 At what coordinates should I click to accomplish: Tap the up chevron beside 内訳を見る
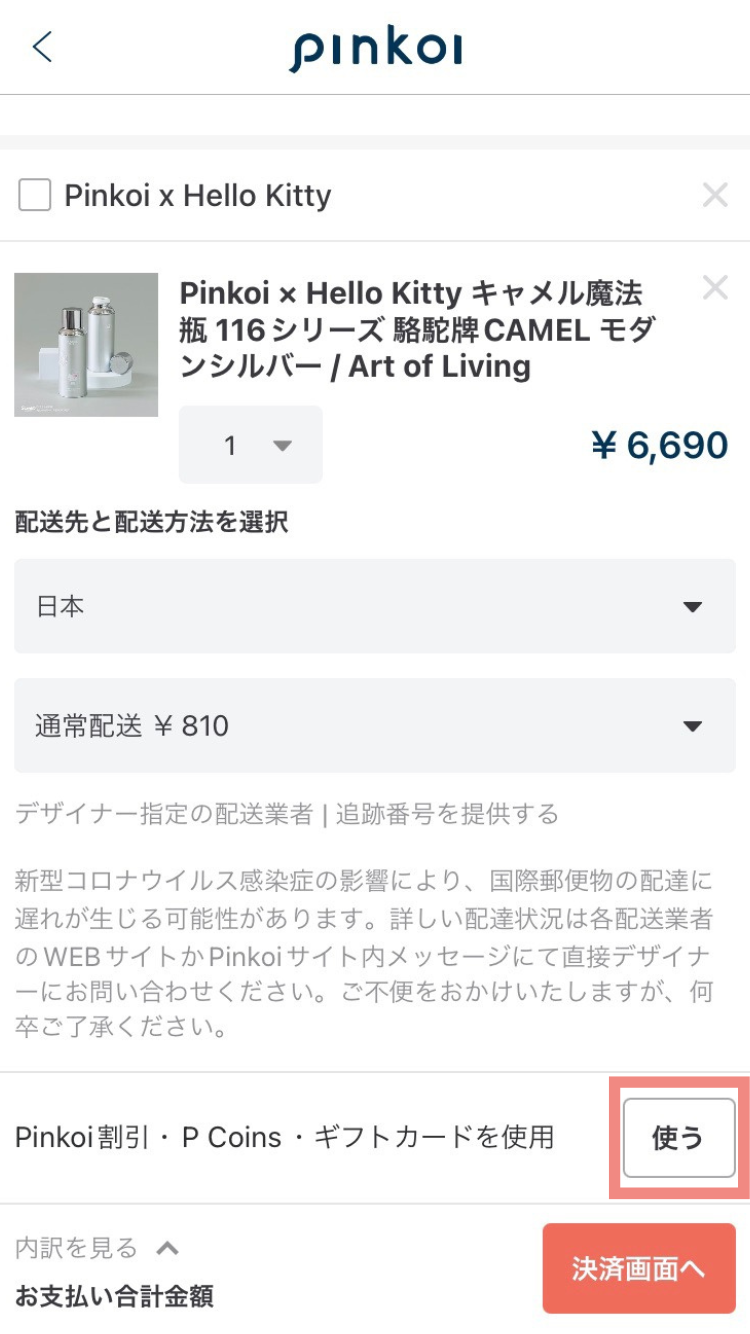(x=166, y=1247)
